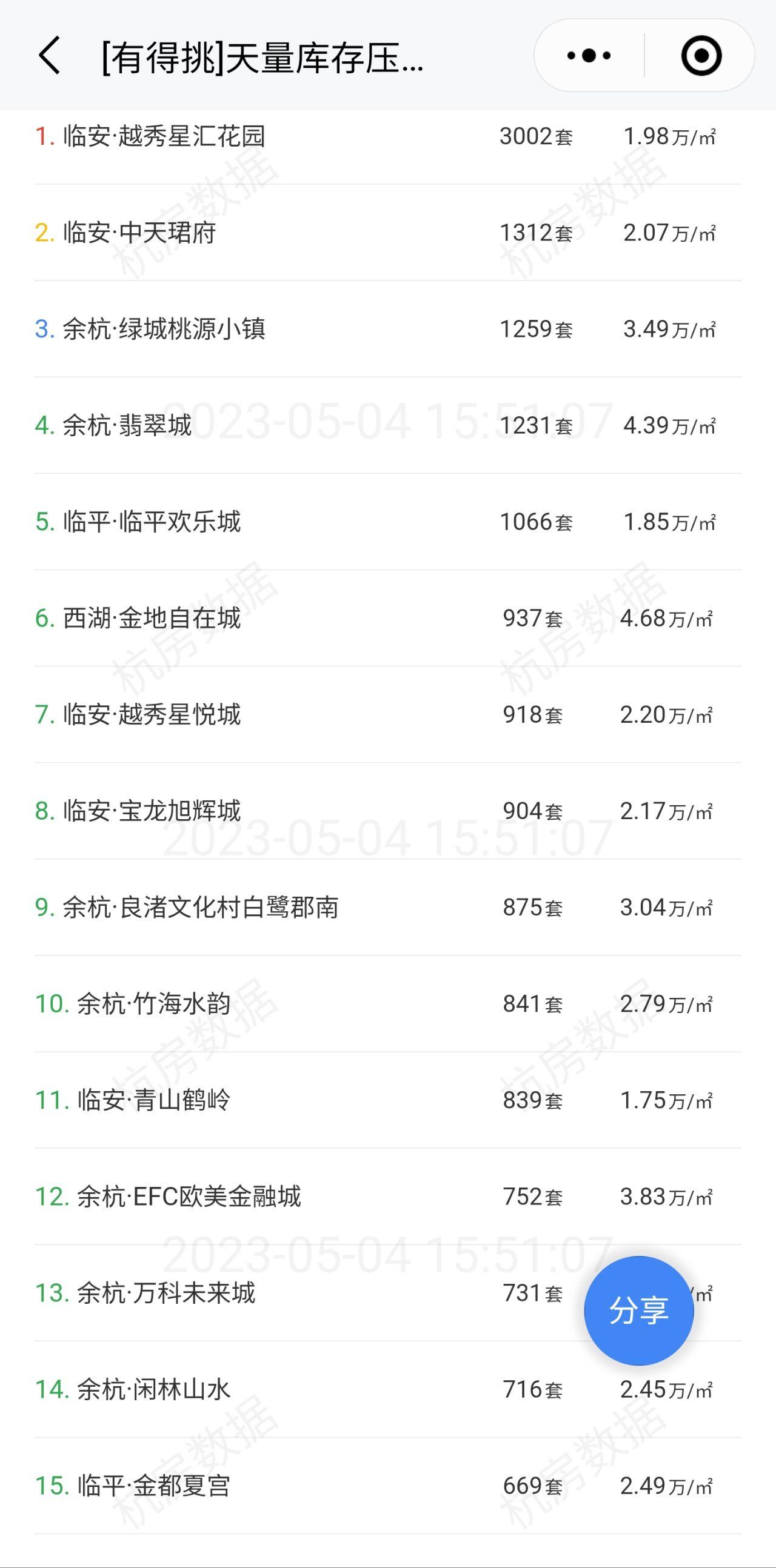Select 余杭·闲林山水

click(387, 1389)
